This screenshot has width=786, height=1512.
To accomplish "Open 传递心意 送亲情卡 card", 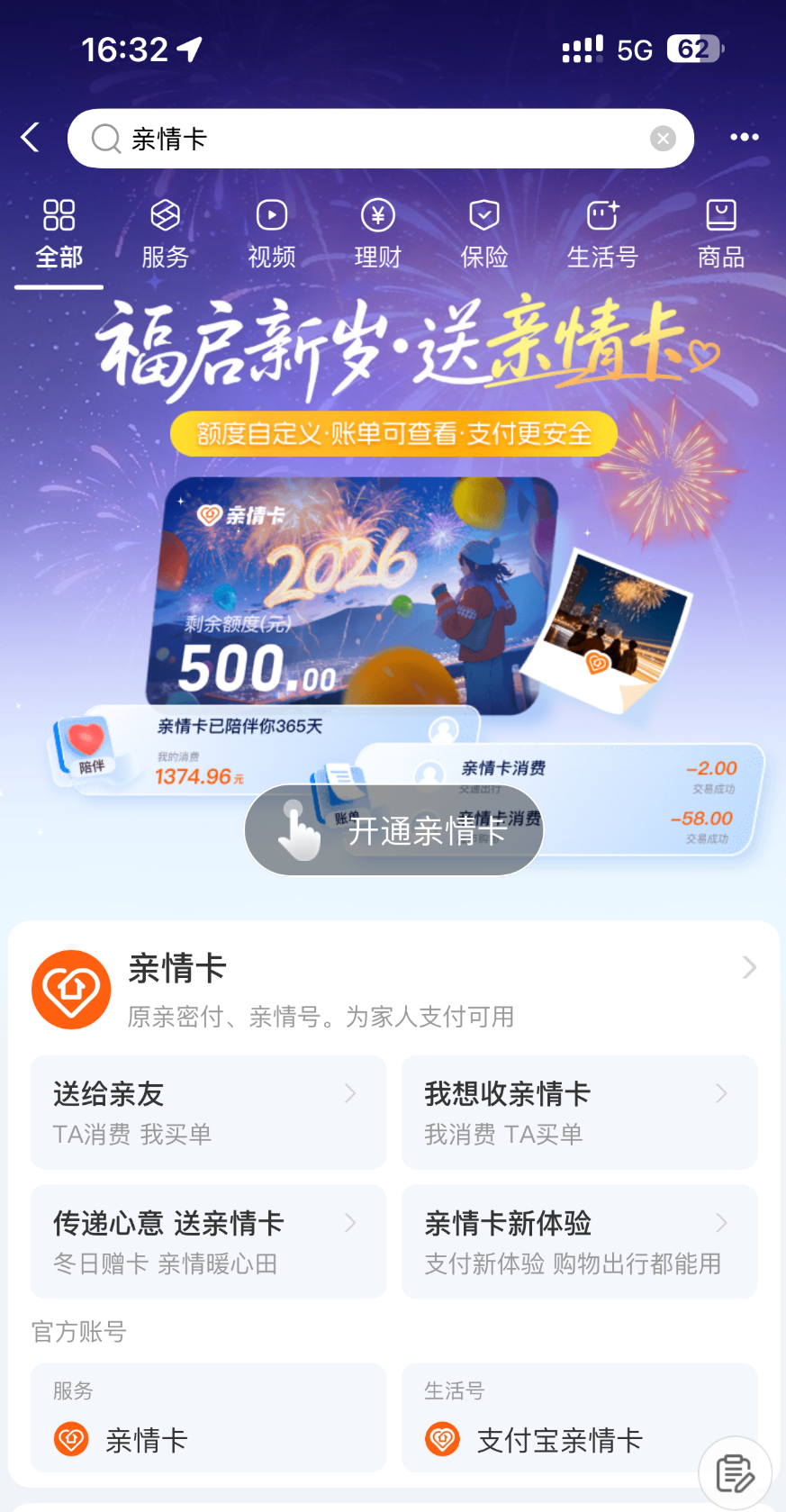I will point(208,1241).
